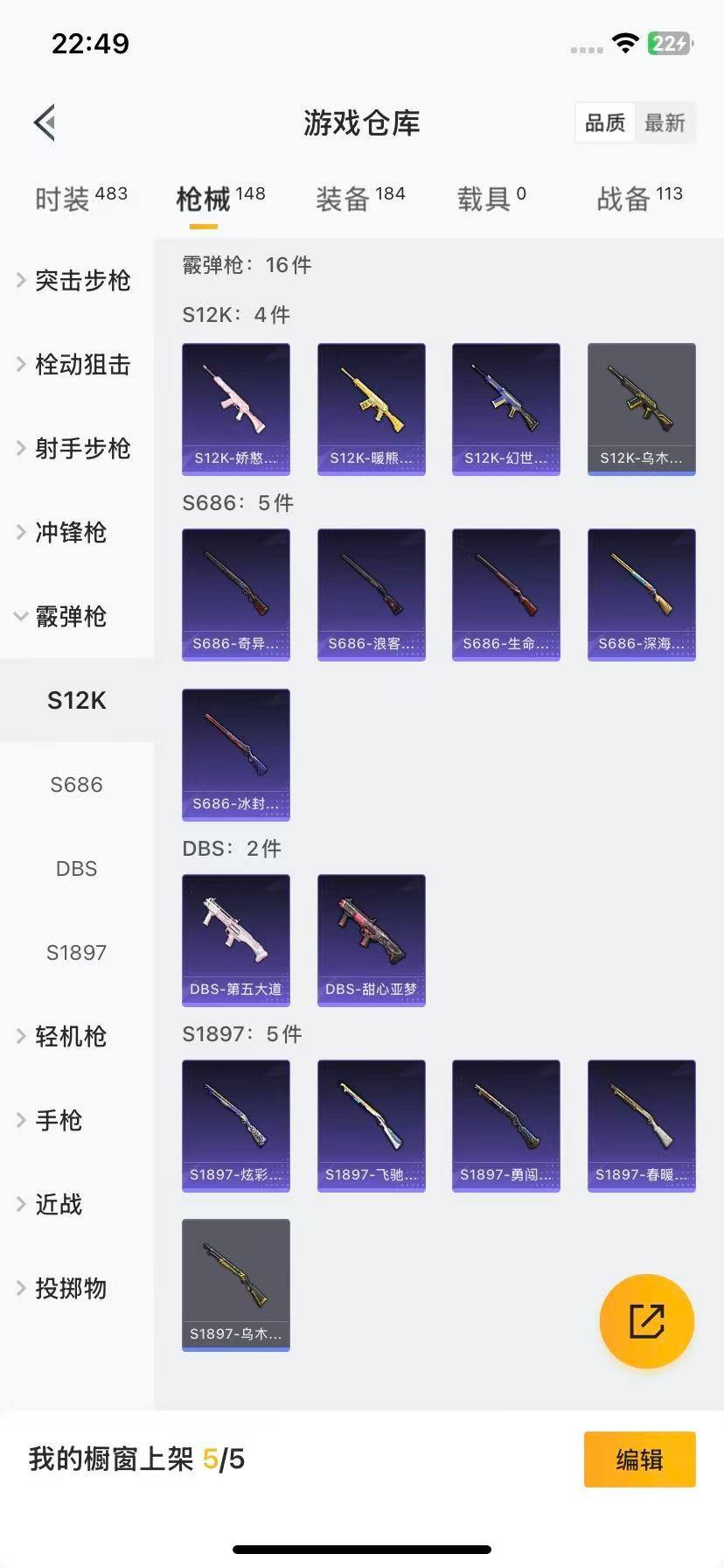Expand the 轻机枪 category
Viewport: 724px width, 1568px height.
(70, 1037)
